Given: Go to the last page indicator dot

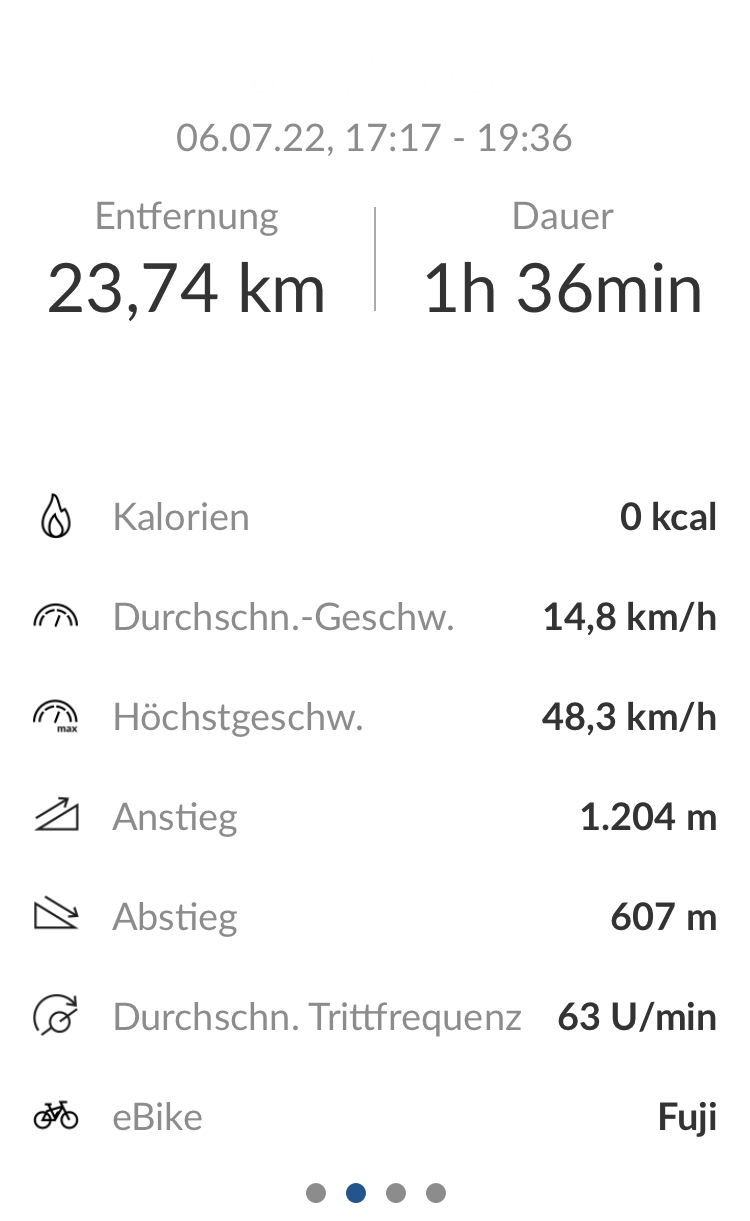Looking at the screenshot, I should (436, 1192).
